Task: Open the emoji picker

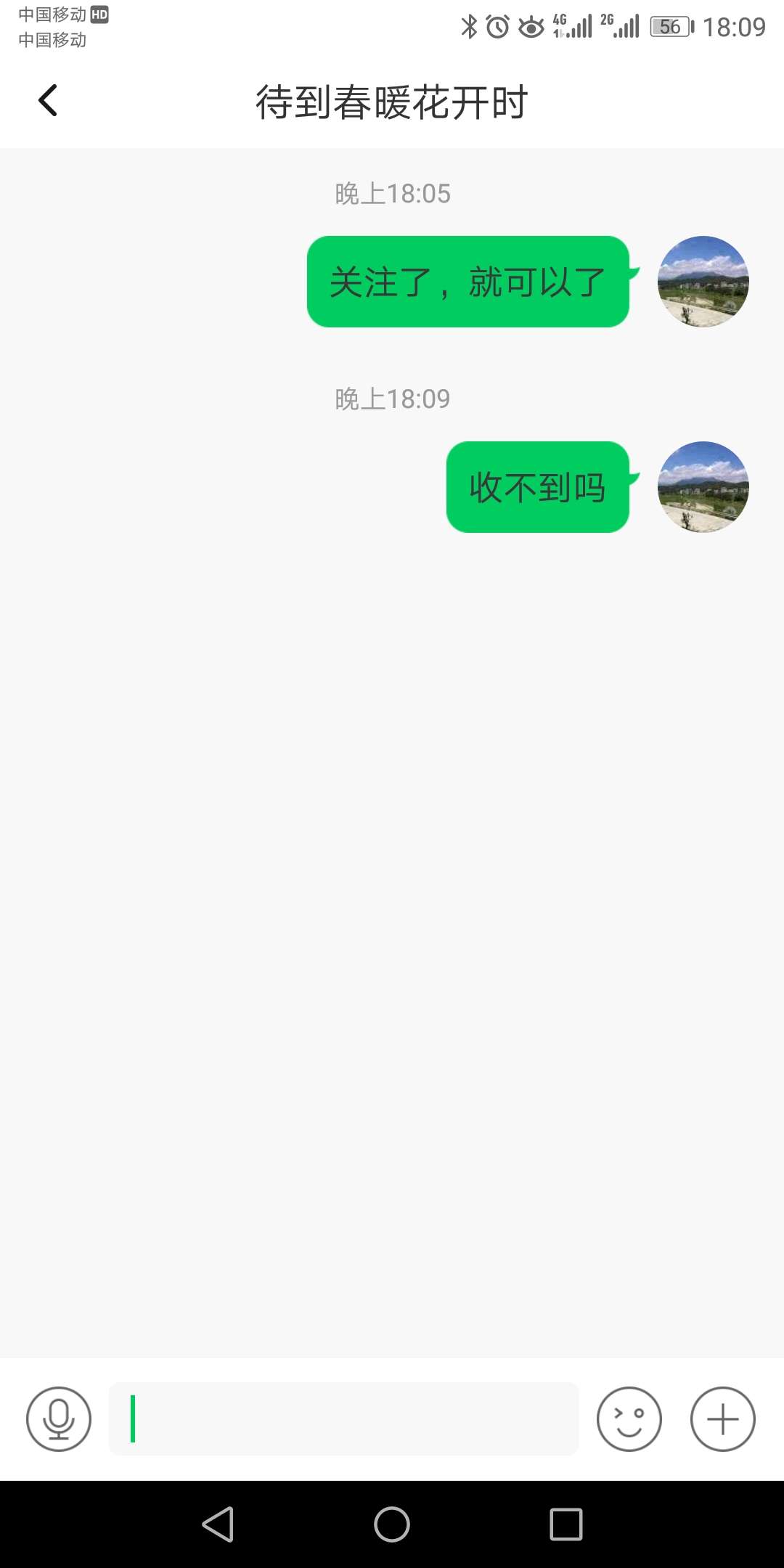Action: pos(629,1418)
